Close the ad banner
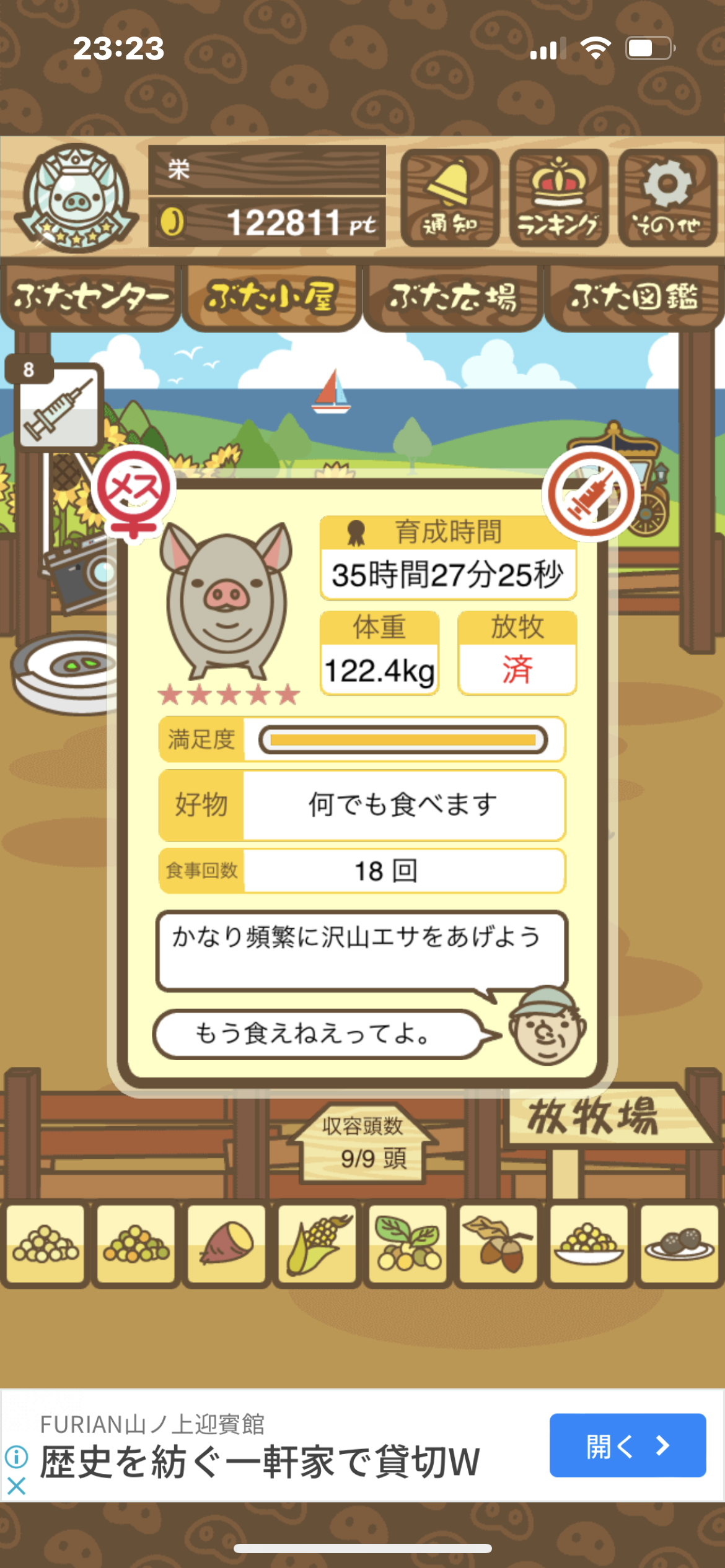Screen dimensions: 725x1568 pos(16,1485)
